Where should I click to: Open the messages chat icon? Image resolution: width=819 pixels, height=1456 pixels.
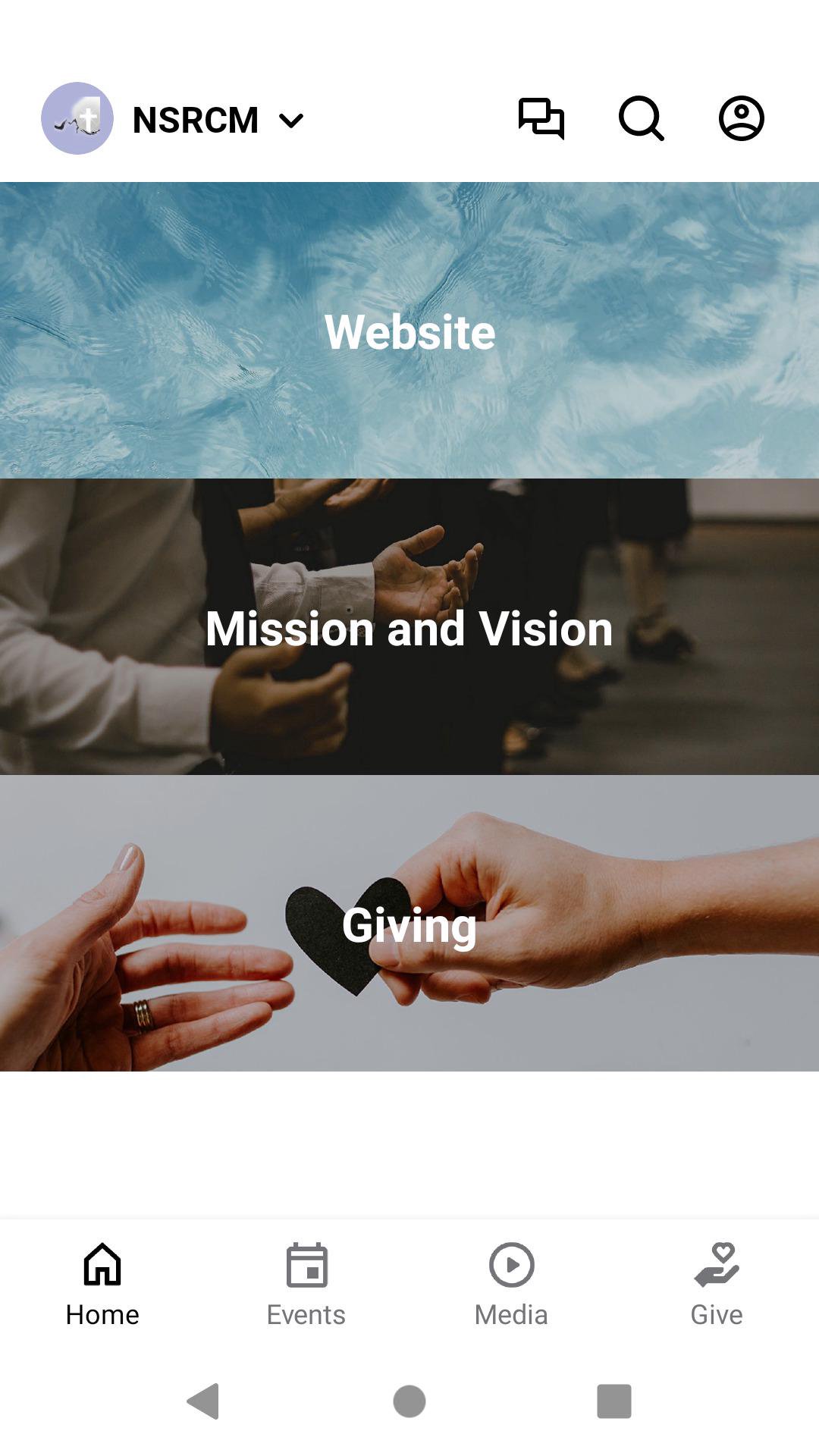pos(541,119)
